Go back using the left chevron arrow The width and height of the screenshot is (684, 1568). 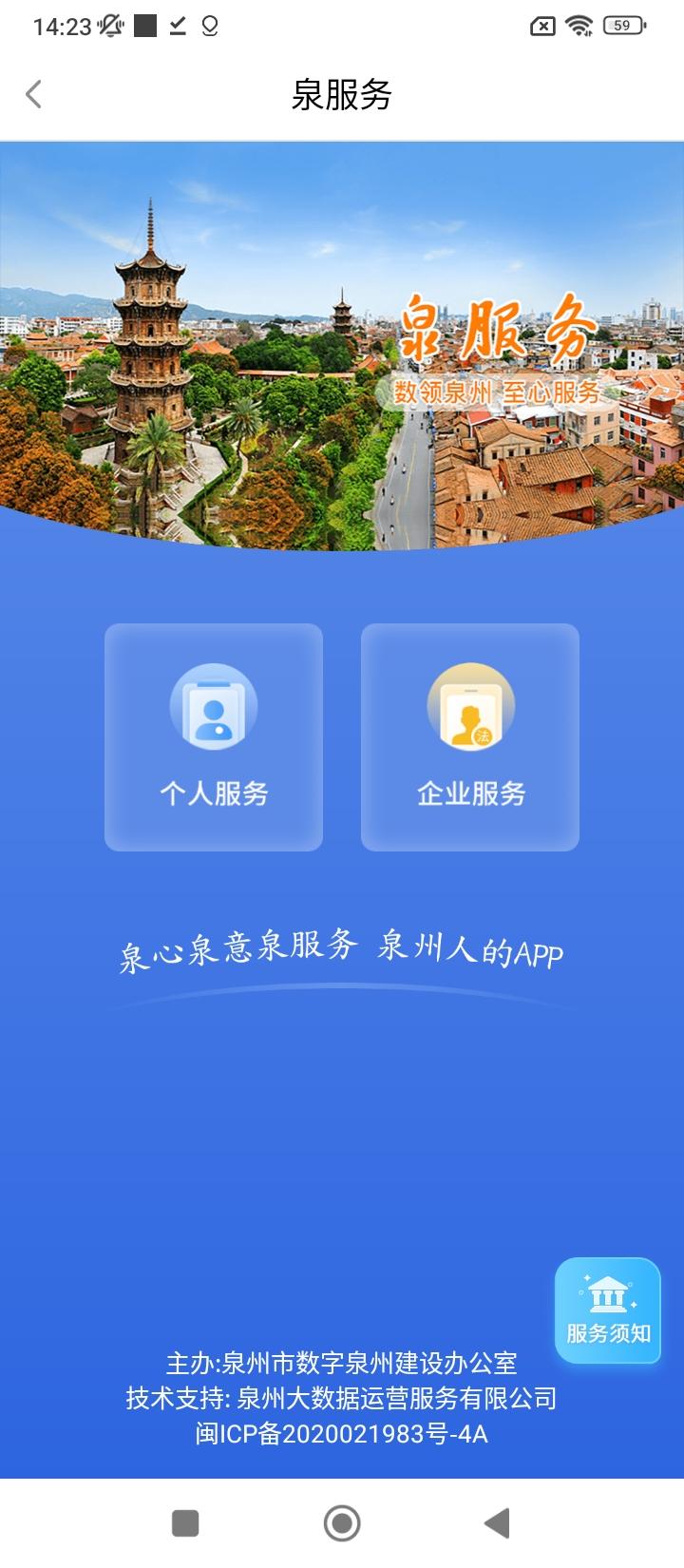[x=34, y=94]
